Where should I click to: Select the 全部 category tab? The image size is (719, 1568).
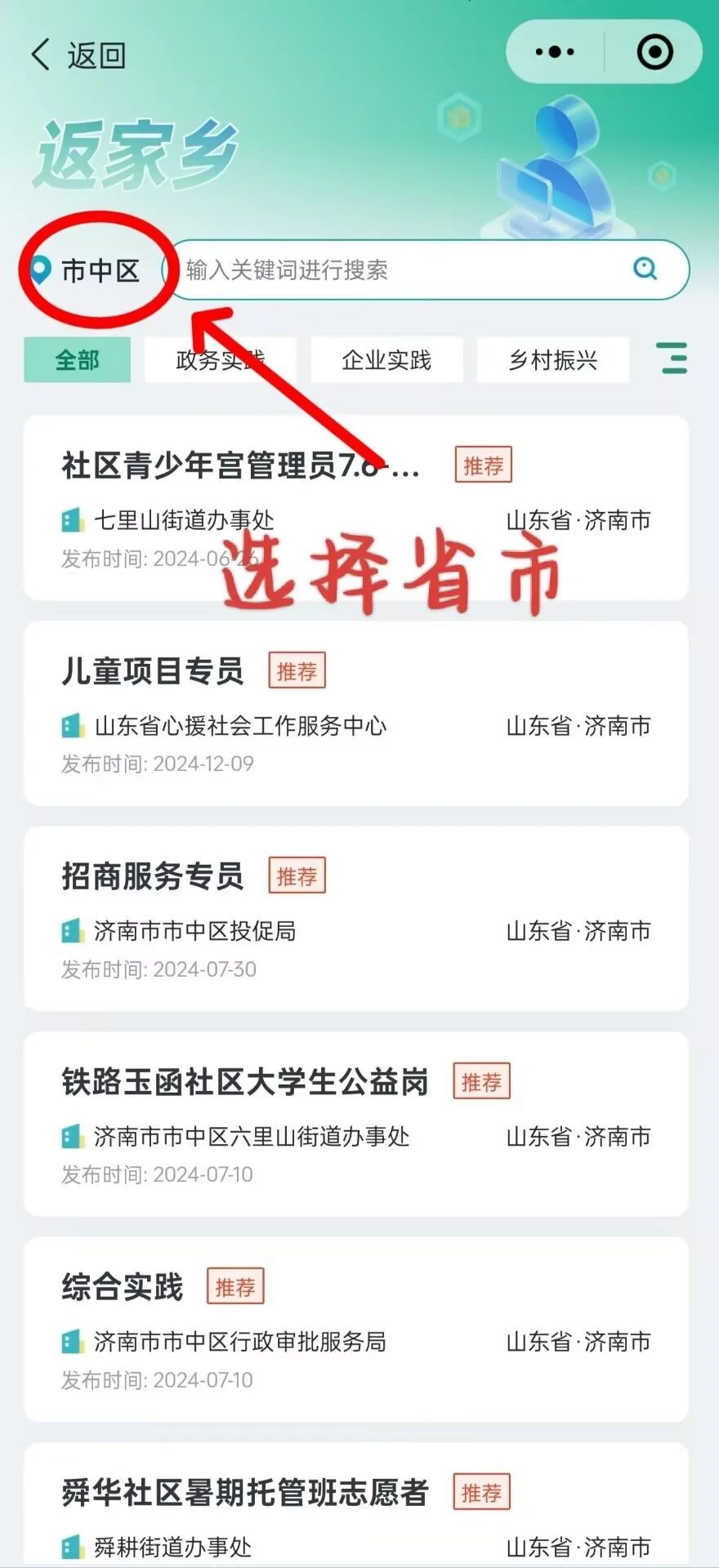pos(78,360)
